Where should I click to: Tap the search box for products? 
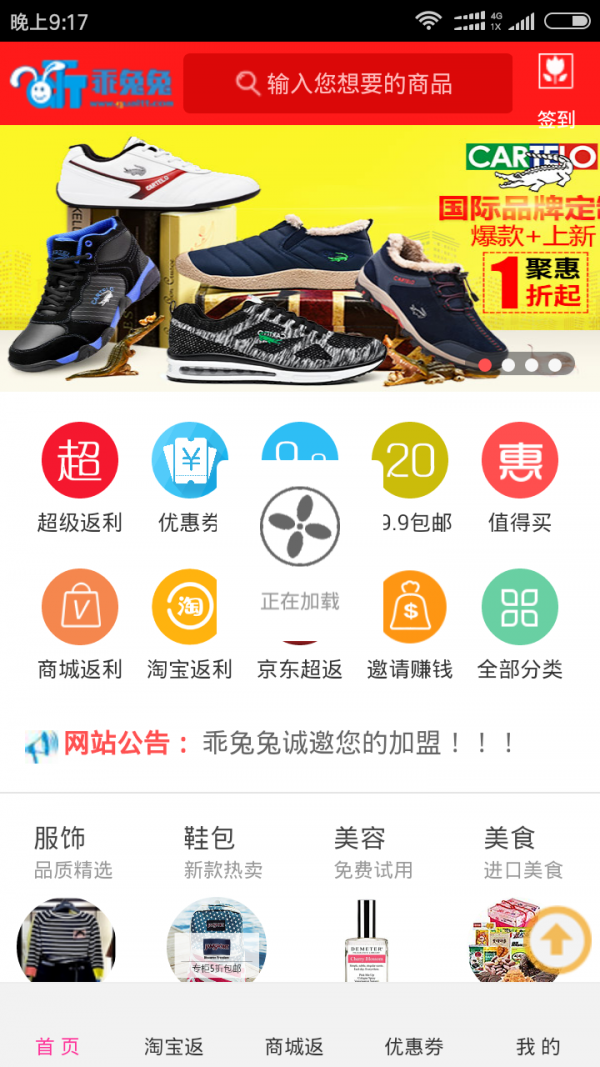click(x=347, y=84)
